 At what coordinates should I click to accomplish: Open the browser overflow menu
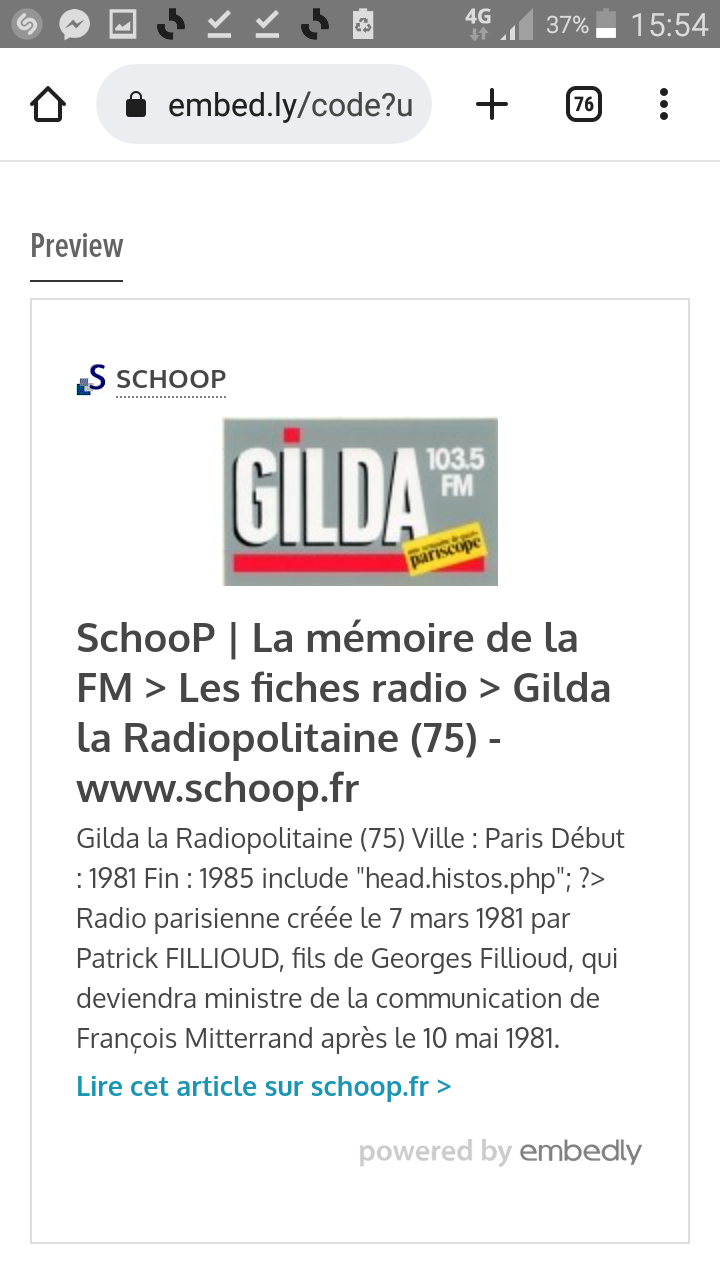[664, 104]
